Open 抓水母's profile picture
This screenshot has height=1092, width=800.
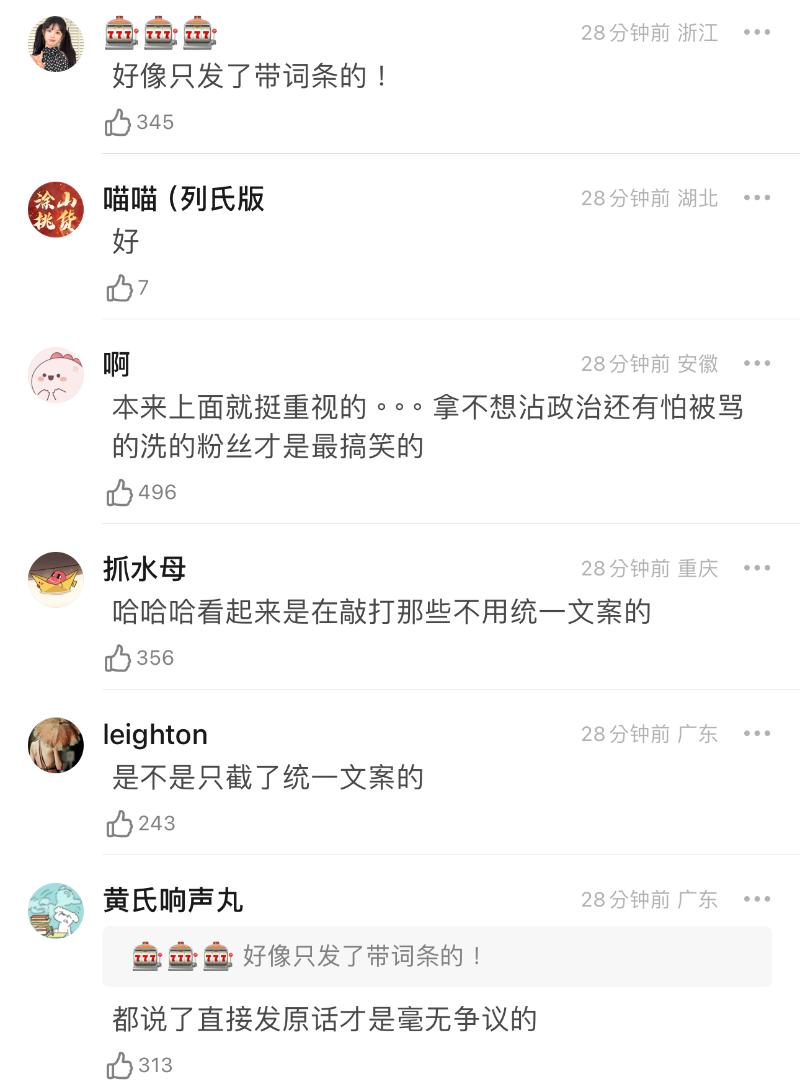56,580
